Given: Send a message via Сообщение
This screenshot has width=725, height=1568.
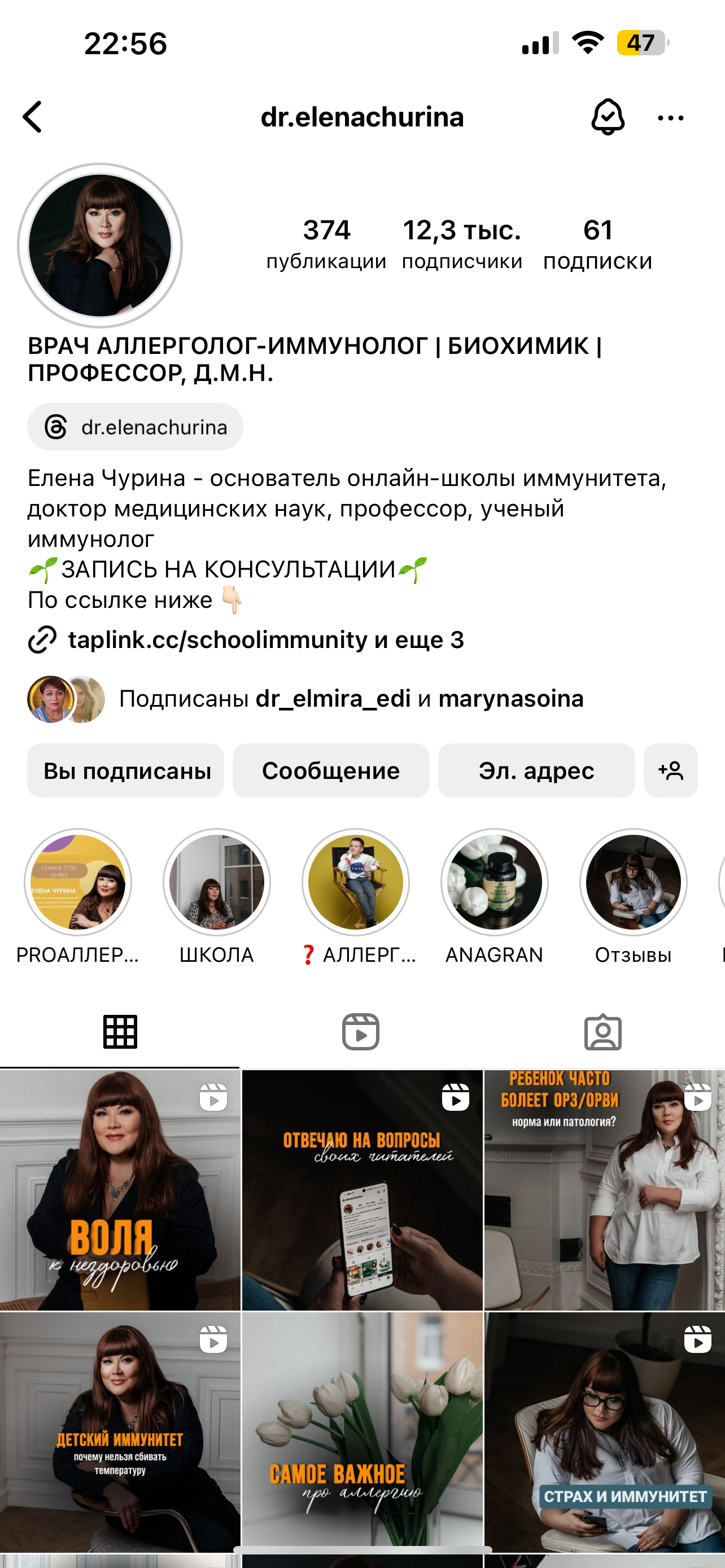Looking at the screenshot, I should coord(330,770).
